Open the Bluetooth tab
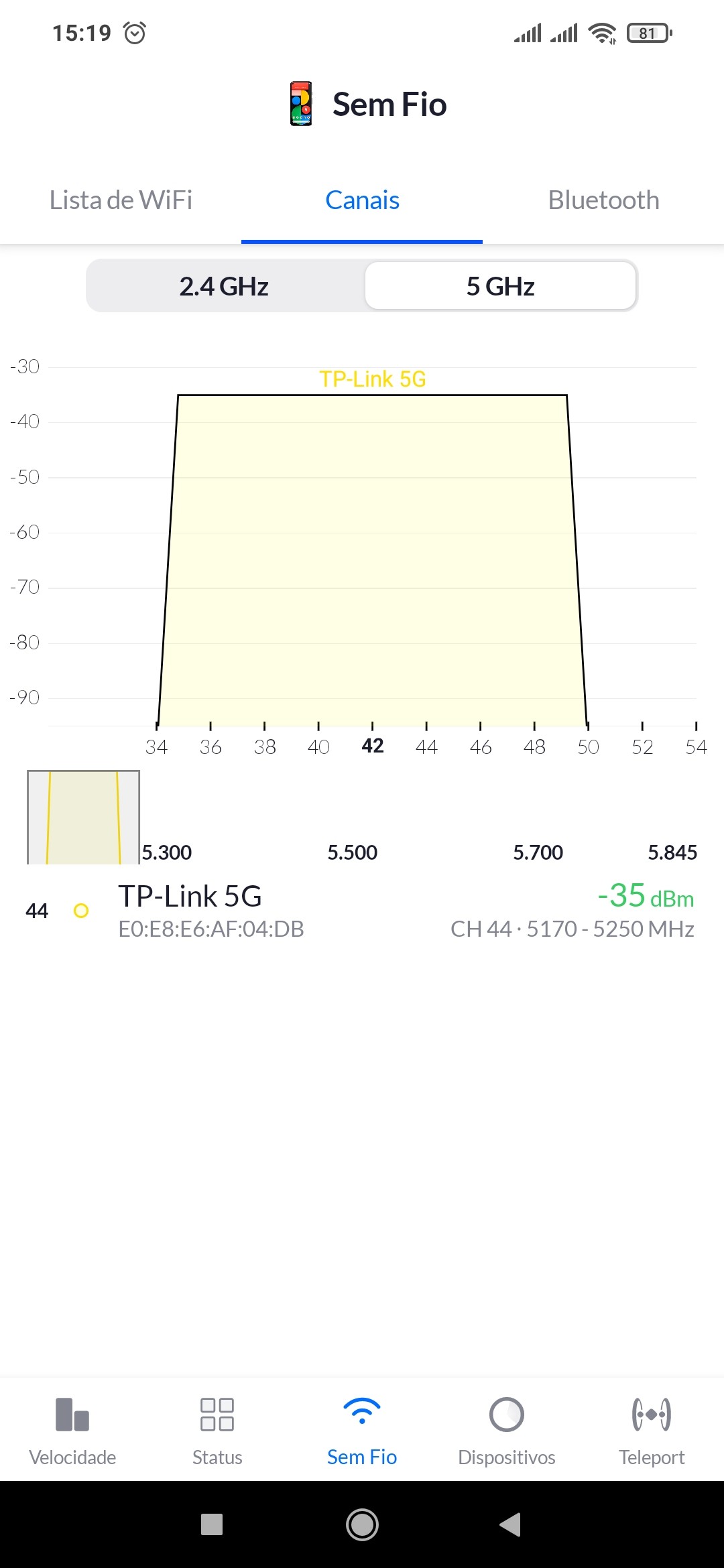Image resolution: width=724 pixels, height=1568 pixels. [x=603, y=200]
